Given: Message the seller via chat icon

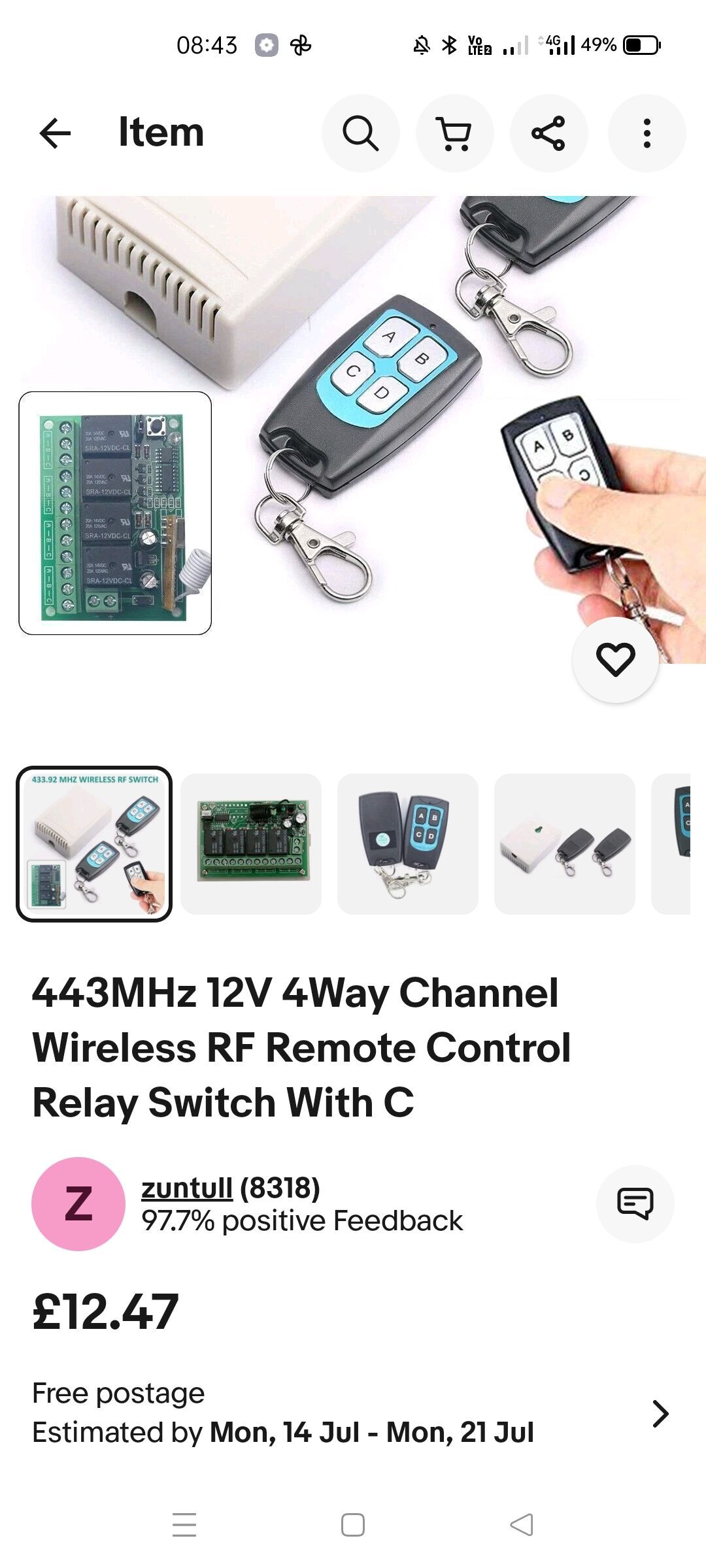Looking at the screenshot, I should pos(635,1203).
